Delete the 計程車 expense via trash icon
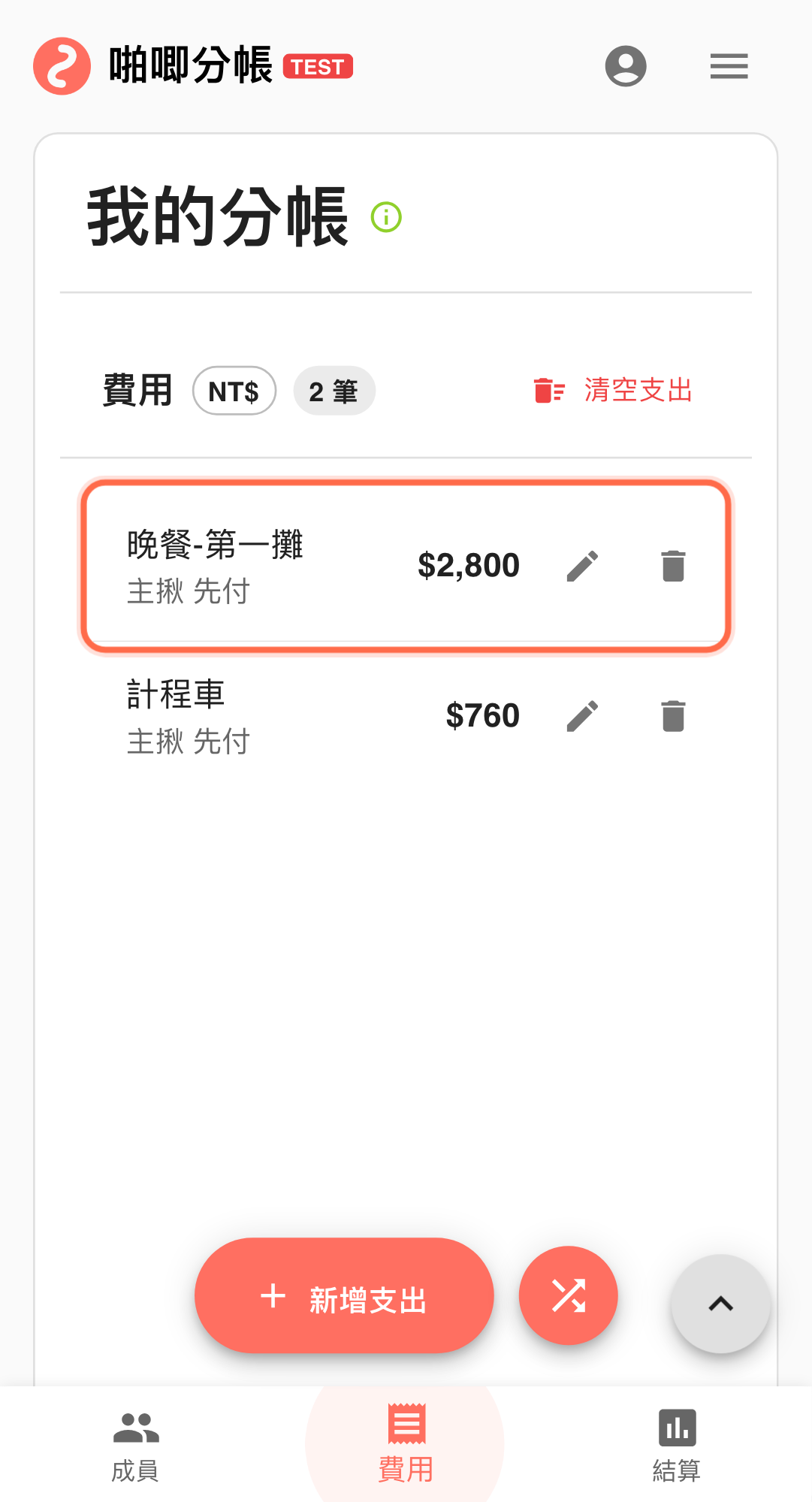 click(672, 715)
